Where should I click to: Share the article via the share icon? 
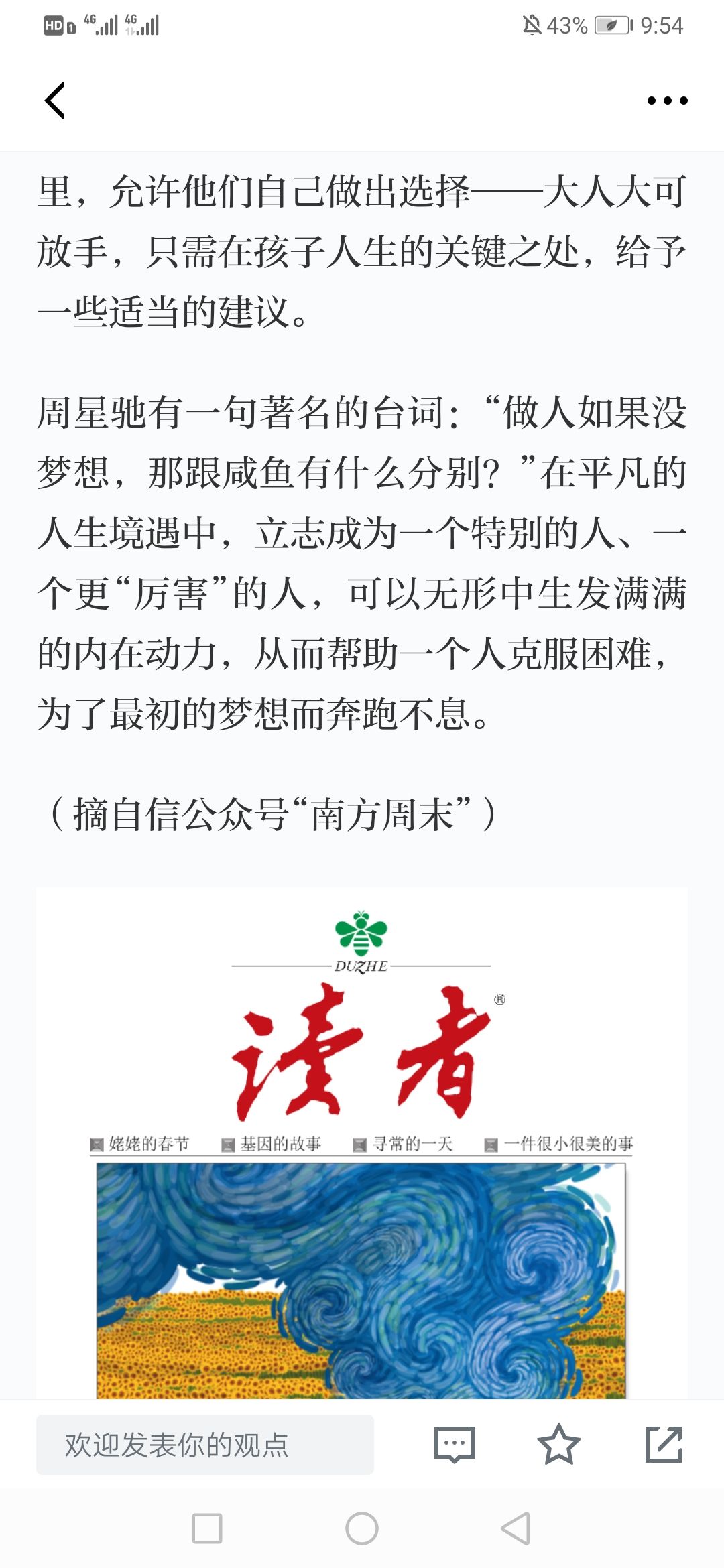pos(664,1444)
